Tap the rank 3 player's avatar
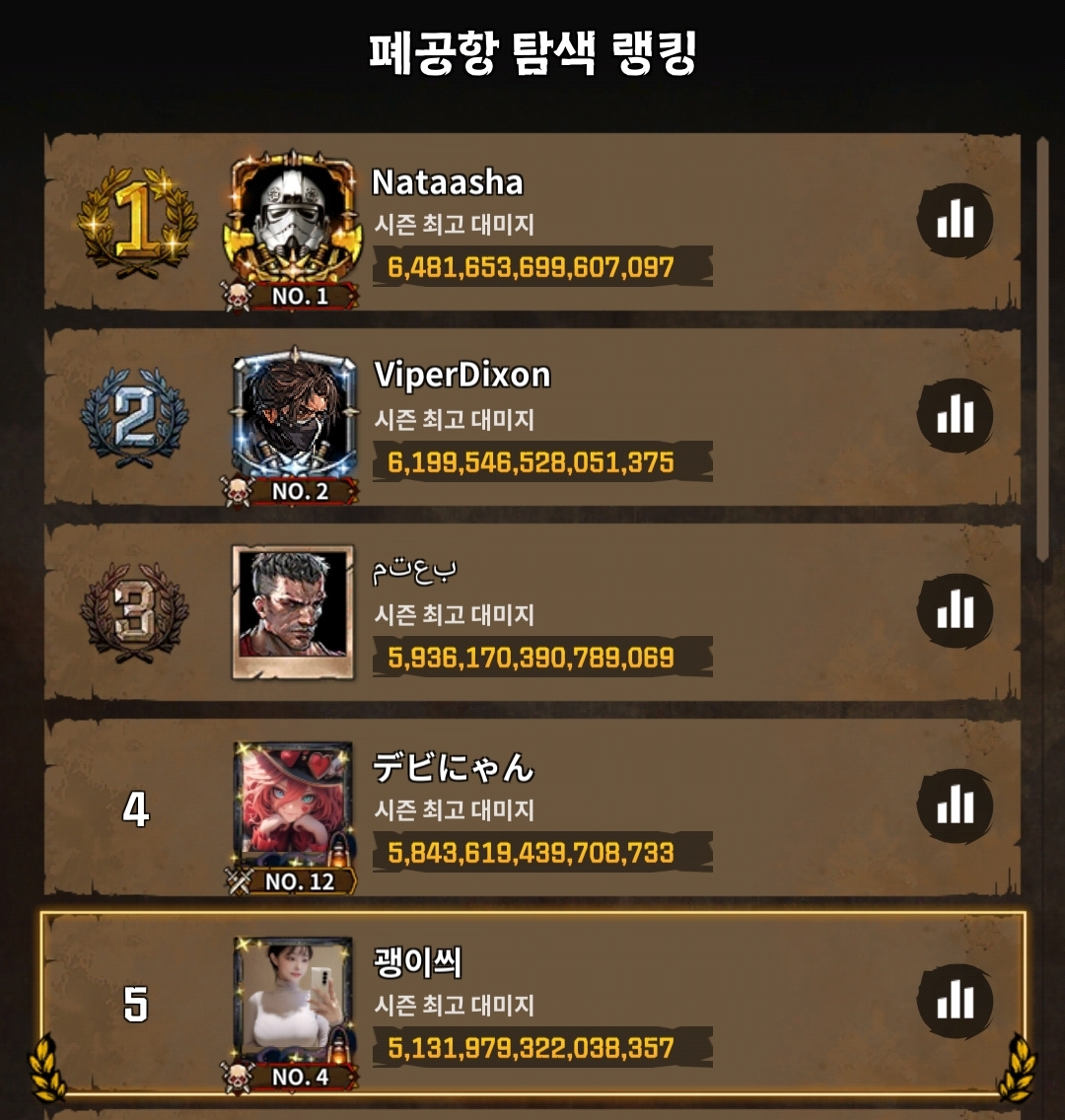Image resolution: width=1065 pixels, height=1120 pixels. 293,612
